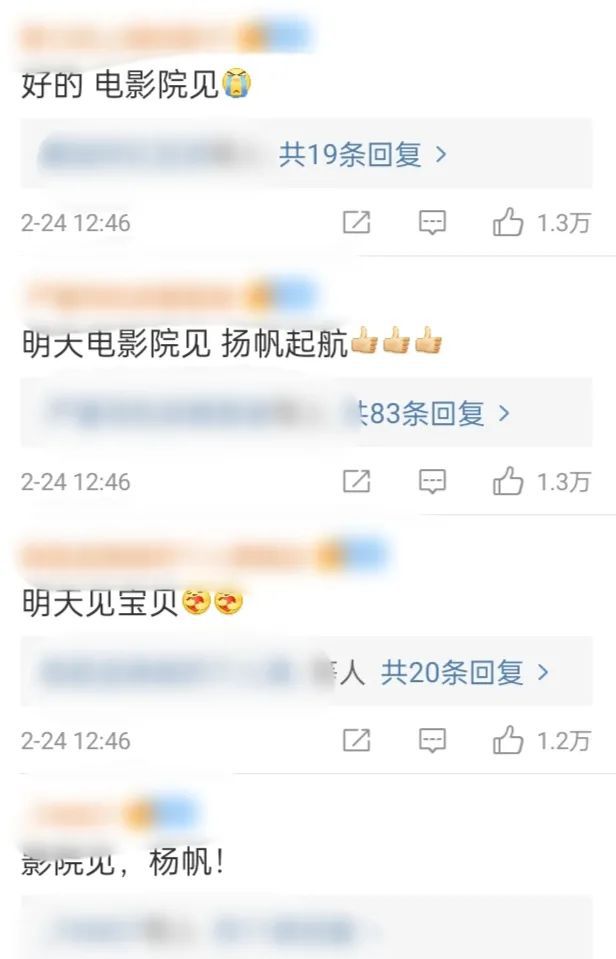Like the comment 明天电影院见 扬帆起航
The width and height of the screenshot is (616, 959).
click(x=509, y=482)
